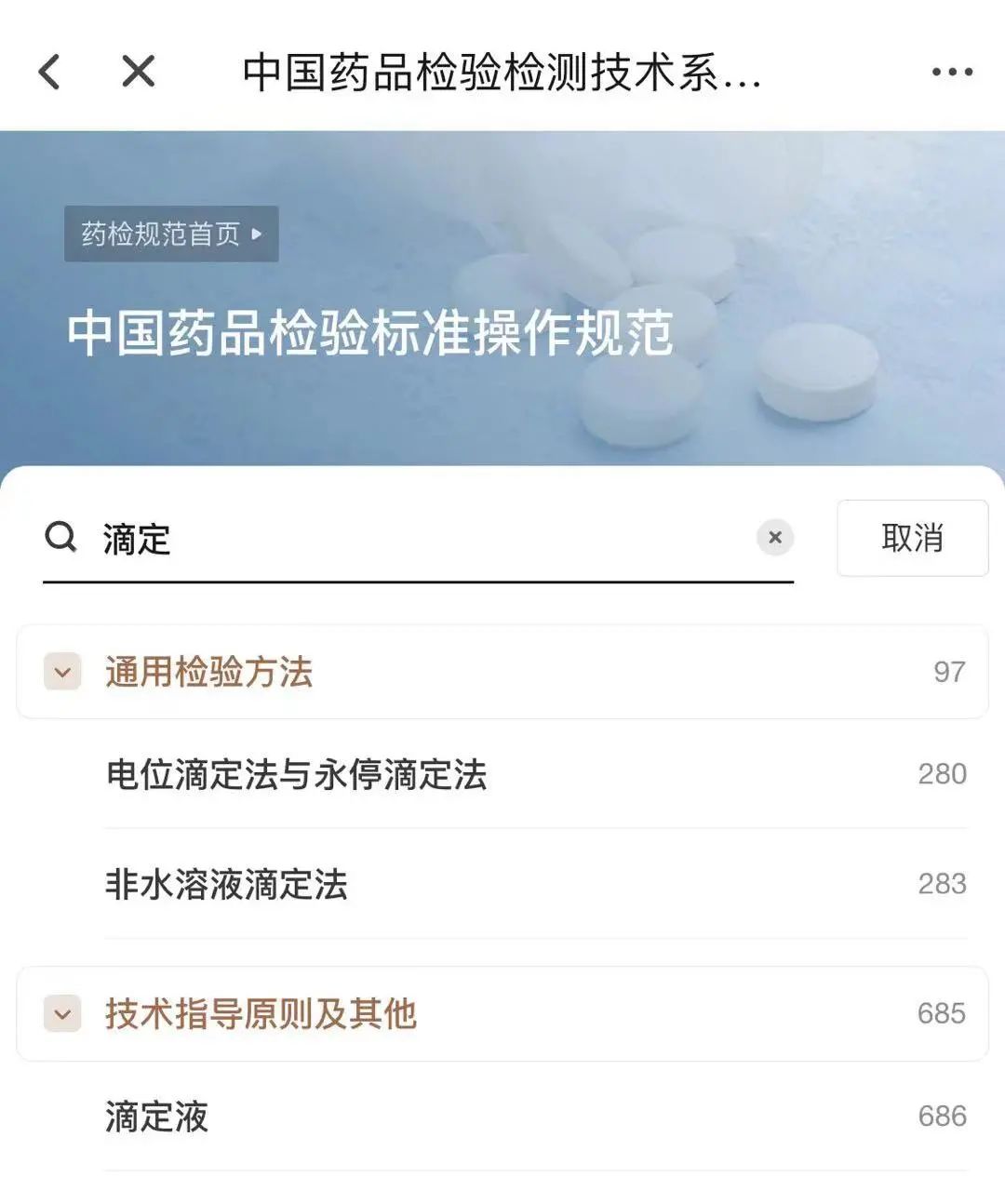Image resolution: width=1005 pixels, height=1204 pixels.
Task: Open 电位滴定法与永停滴定法 result
Action: (x=296, y=774)
